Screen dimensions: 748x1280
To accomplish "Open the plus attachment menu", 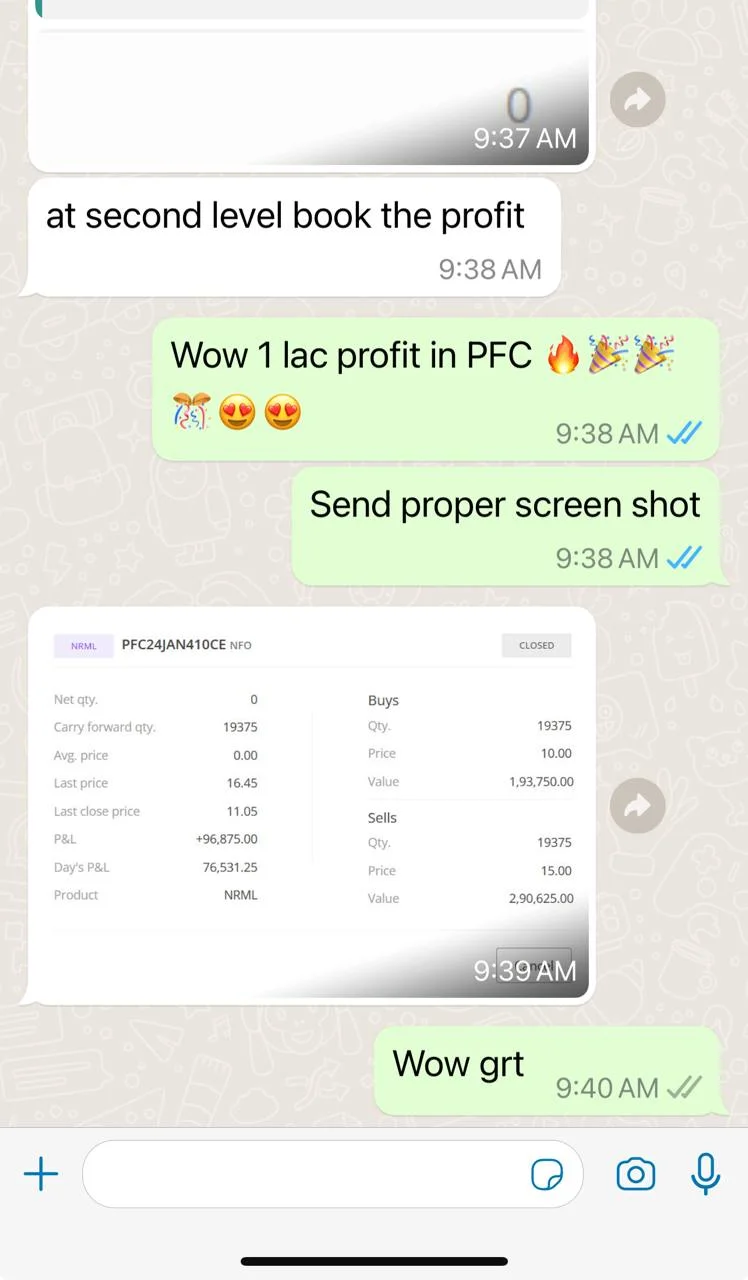I will (x=41, y=1174).
